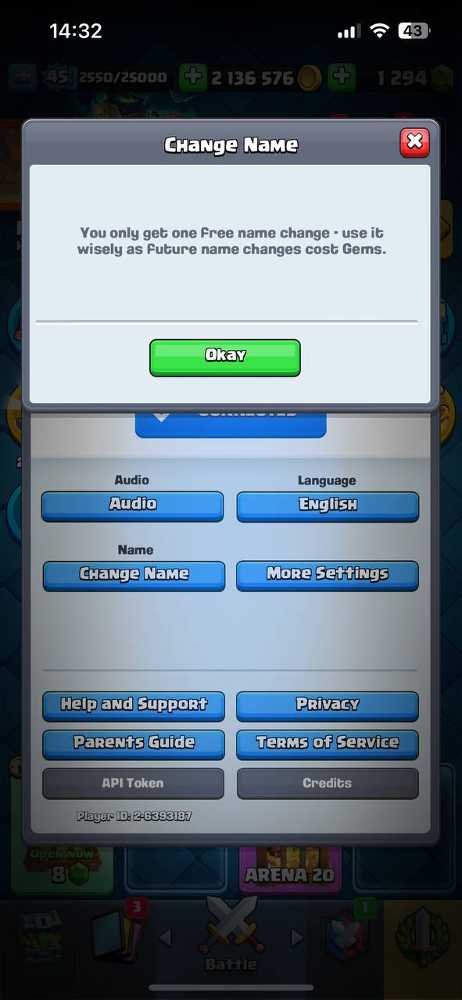Confirm the name change with Okay
Viewport: 462px width, 1000px height.
coord(225,357)
